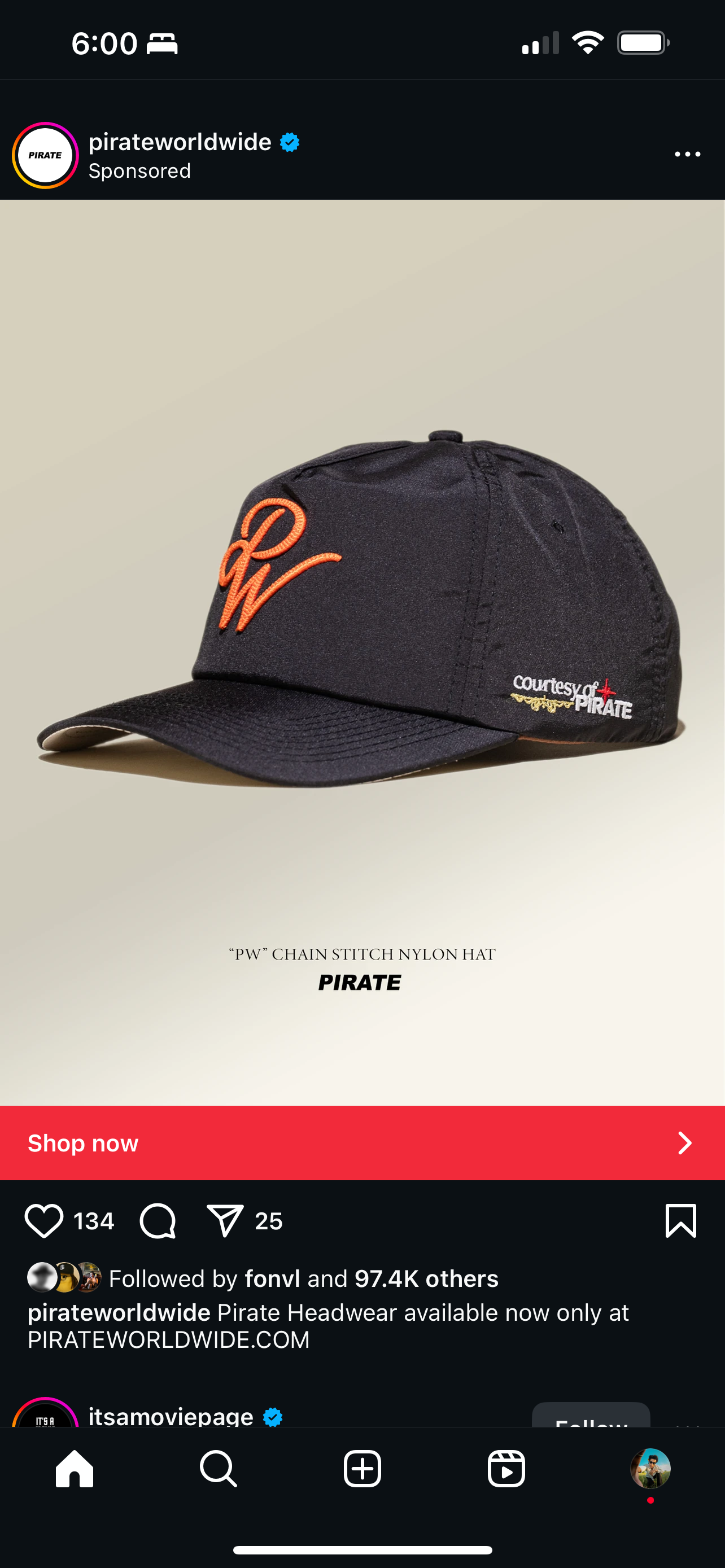Create a new post

(x=362, y=1469)
